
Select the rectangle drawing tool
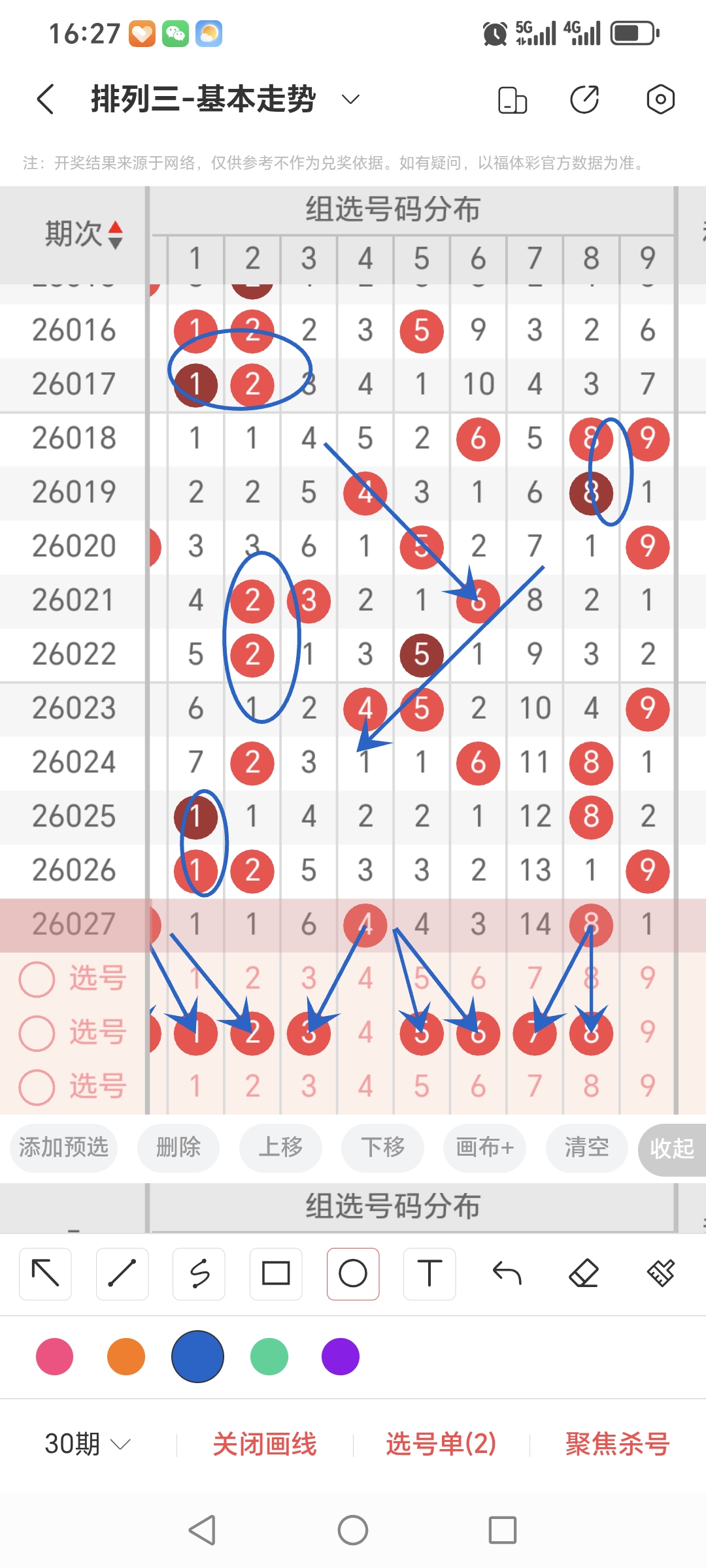coord(276,1273)
